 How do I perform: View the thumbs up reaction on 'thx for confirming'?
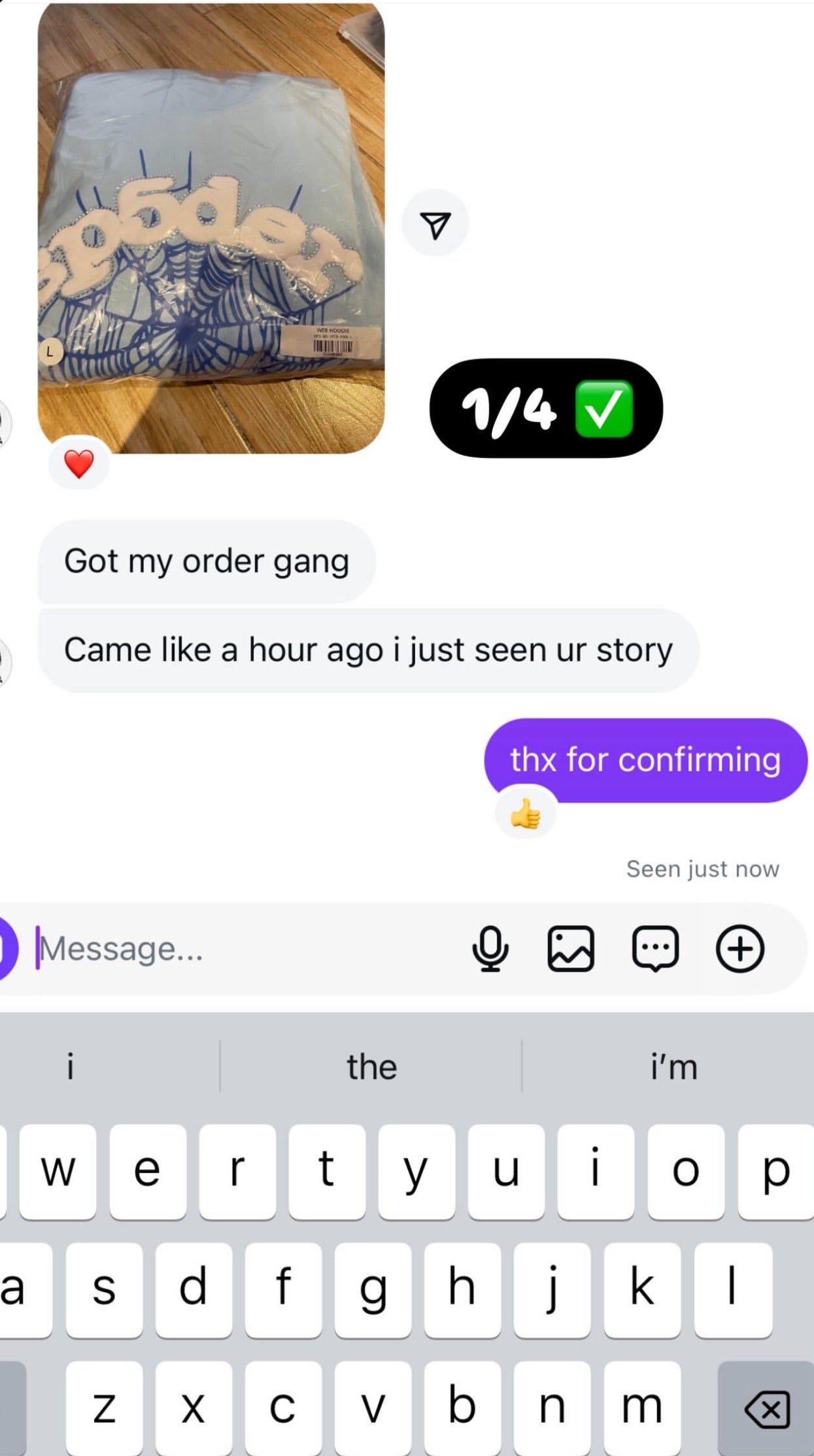(525, 814)
